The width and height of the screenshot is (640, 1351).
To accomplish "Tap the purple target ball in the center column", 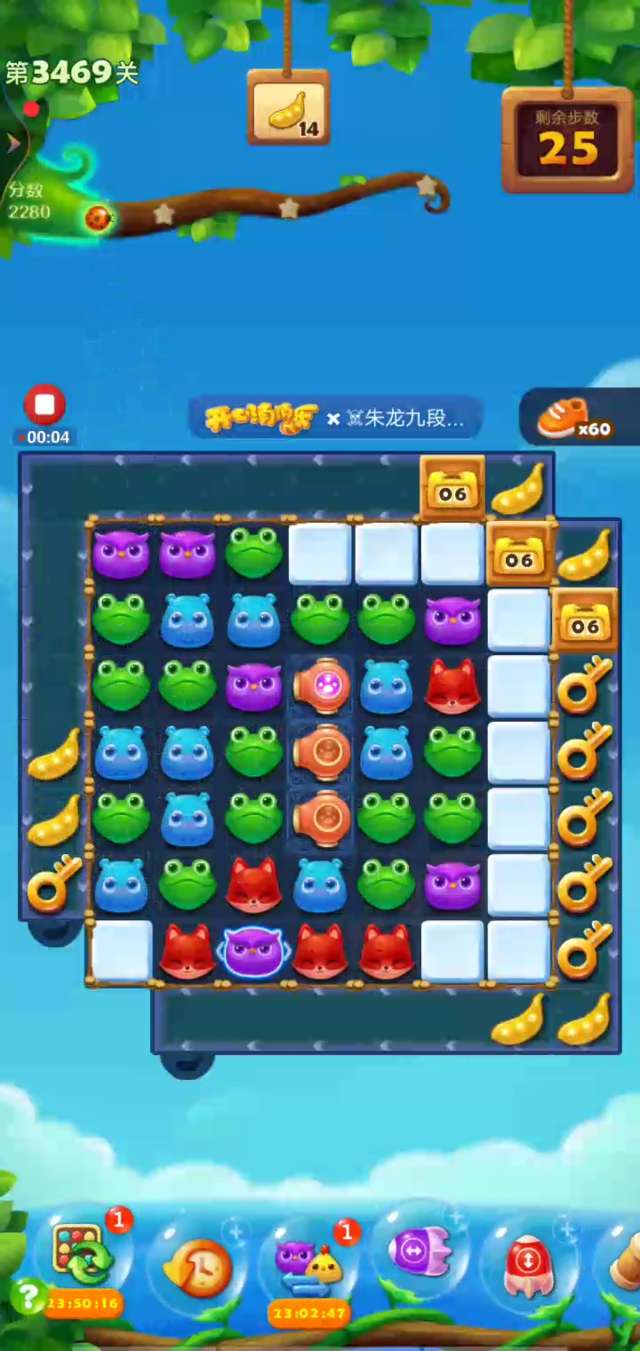I will 320,686.
